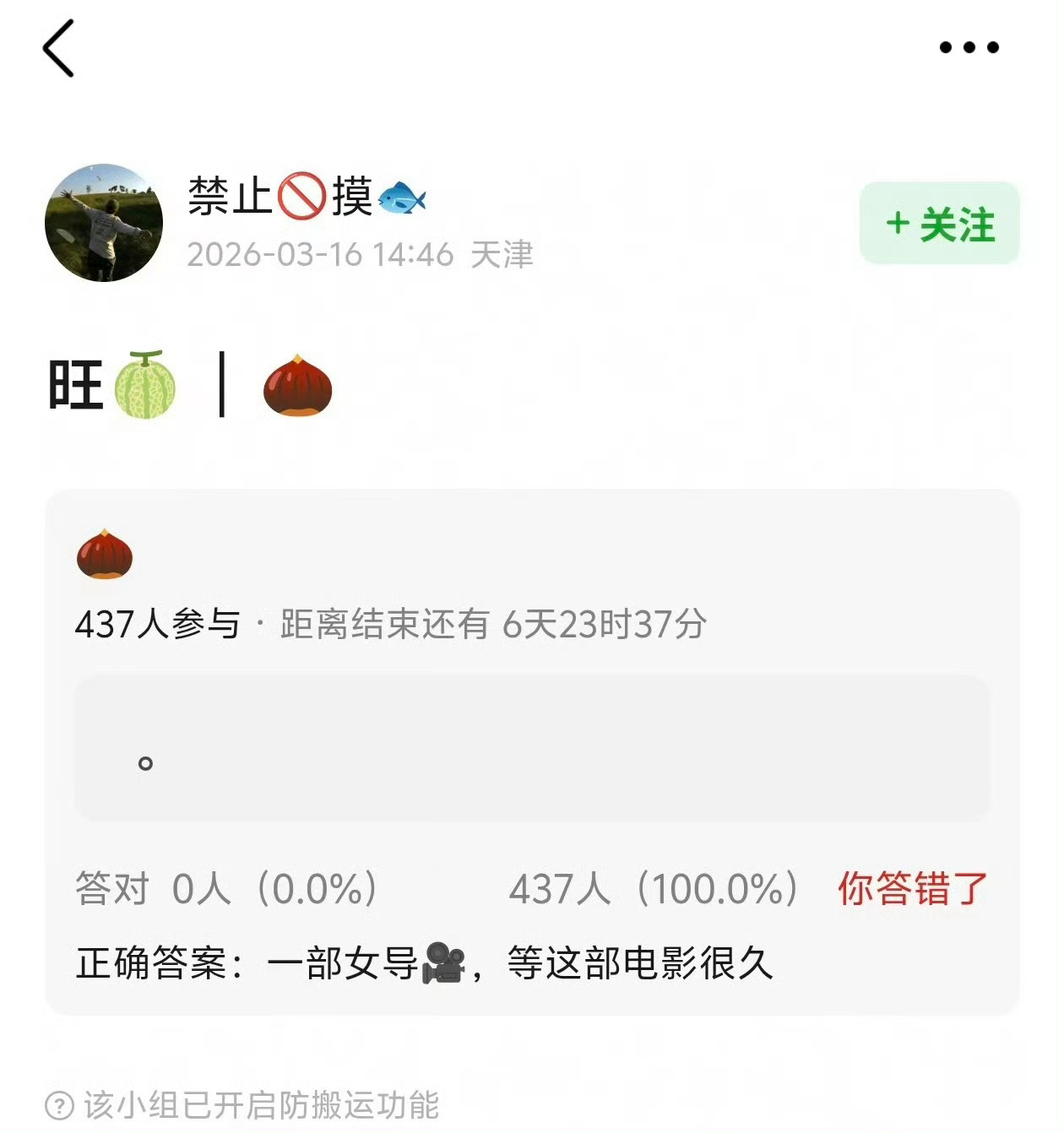The width and height of the screenshot is (1064, 1133).
Task: Click the red '你答错了' result label
Action: tap(911, 888)
